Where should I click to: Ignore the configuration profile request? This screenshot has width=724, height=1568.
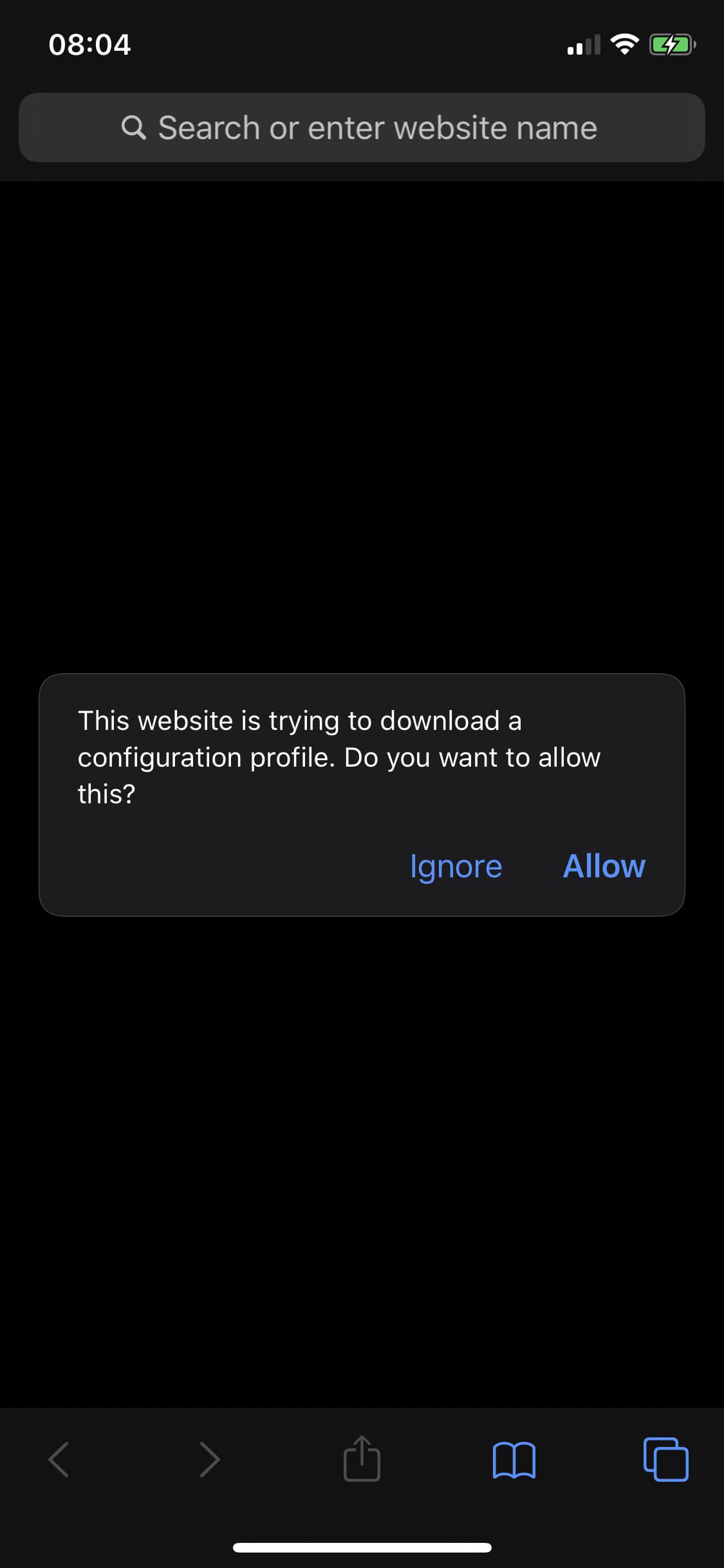tap(456, 867)
